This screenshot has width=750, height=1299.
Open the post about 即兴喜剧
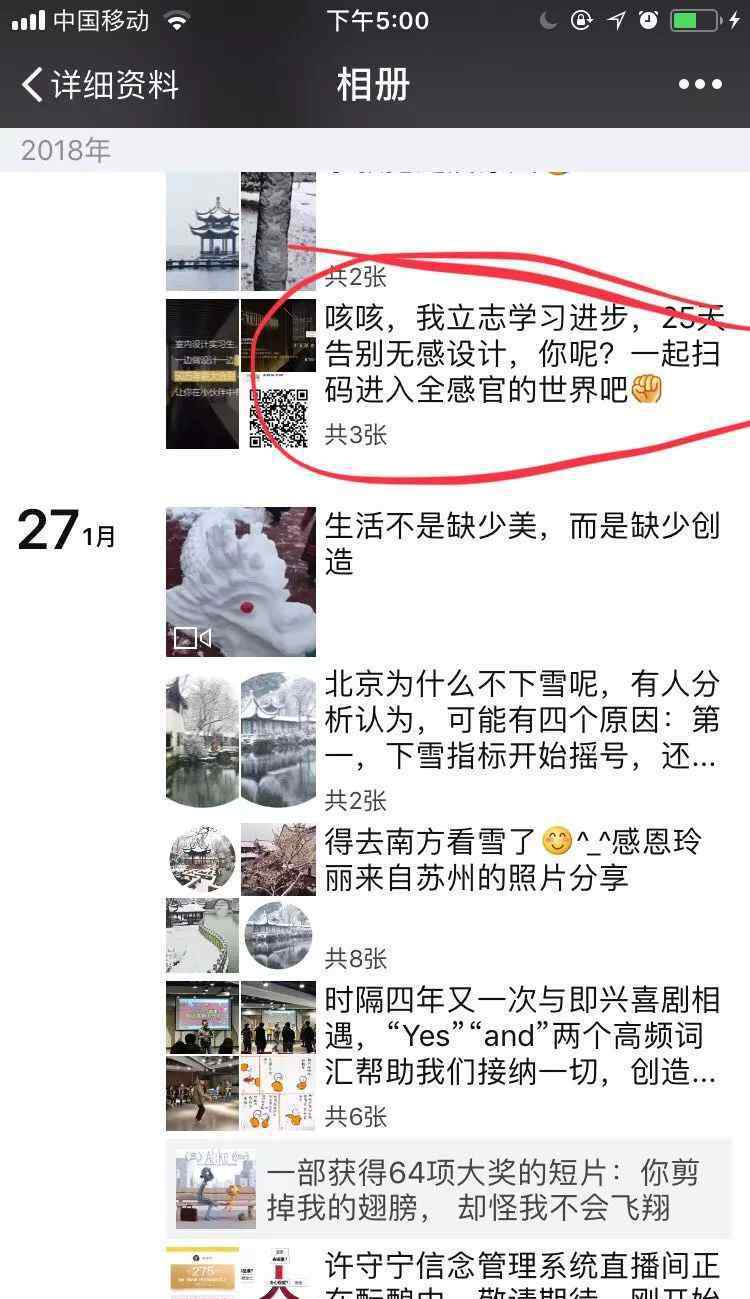(520, 1035)
